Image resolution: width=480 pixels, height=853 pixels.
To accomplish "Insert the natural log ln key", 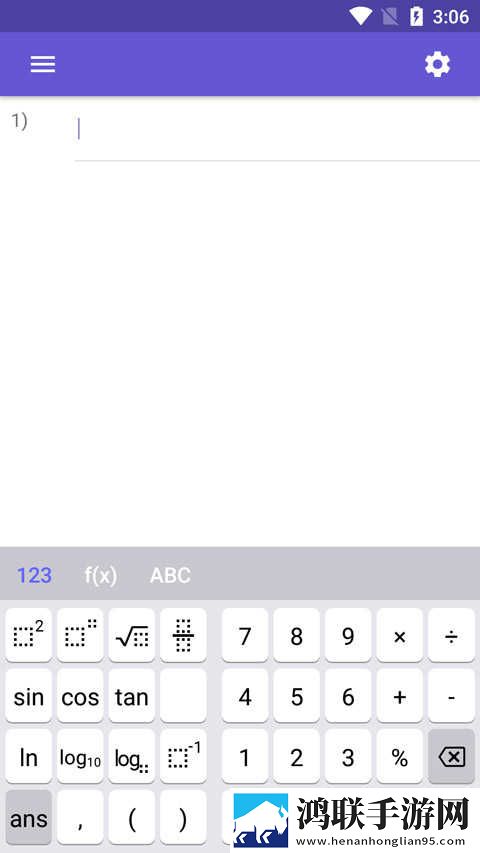I will point(28,757).
